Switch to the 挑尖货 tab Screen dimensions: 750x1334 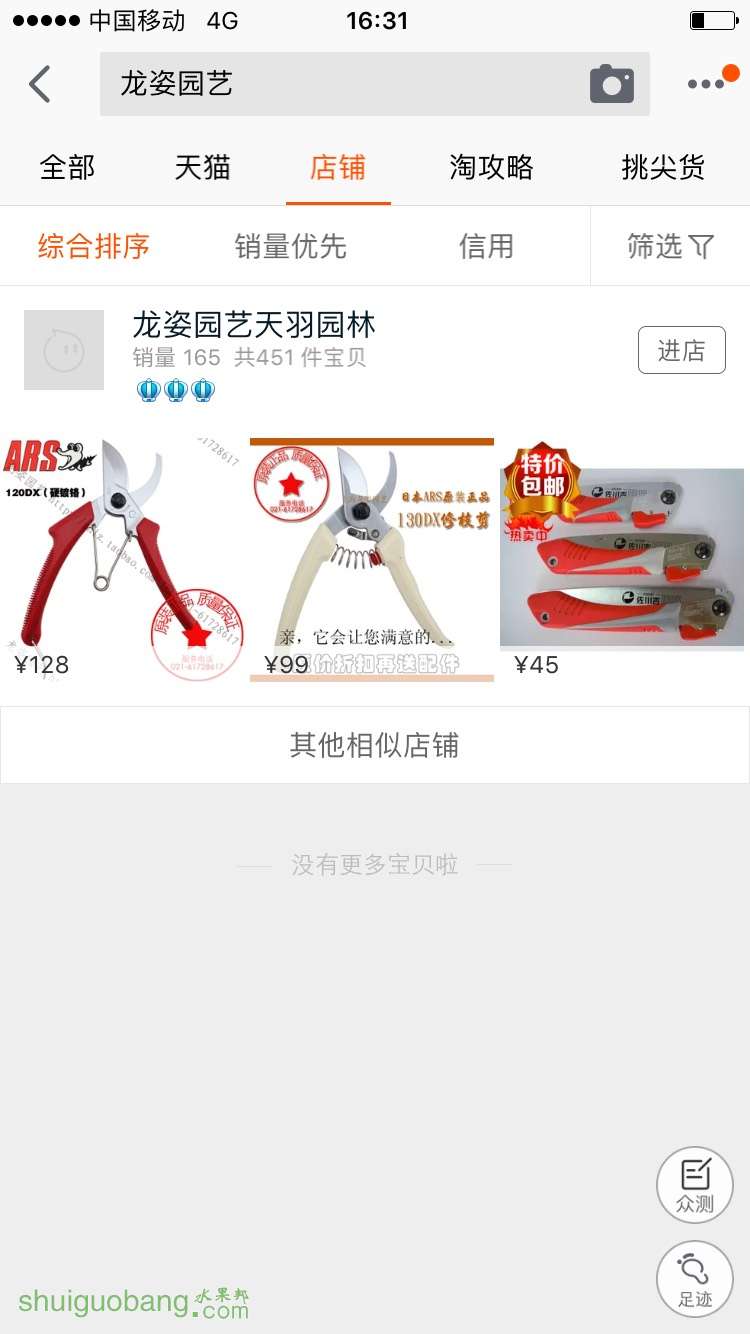(x=663, y=168)
